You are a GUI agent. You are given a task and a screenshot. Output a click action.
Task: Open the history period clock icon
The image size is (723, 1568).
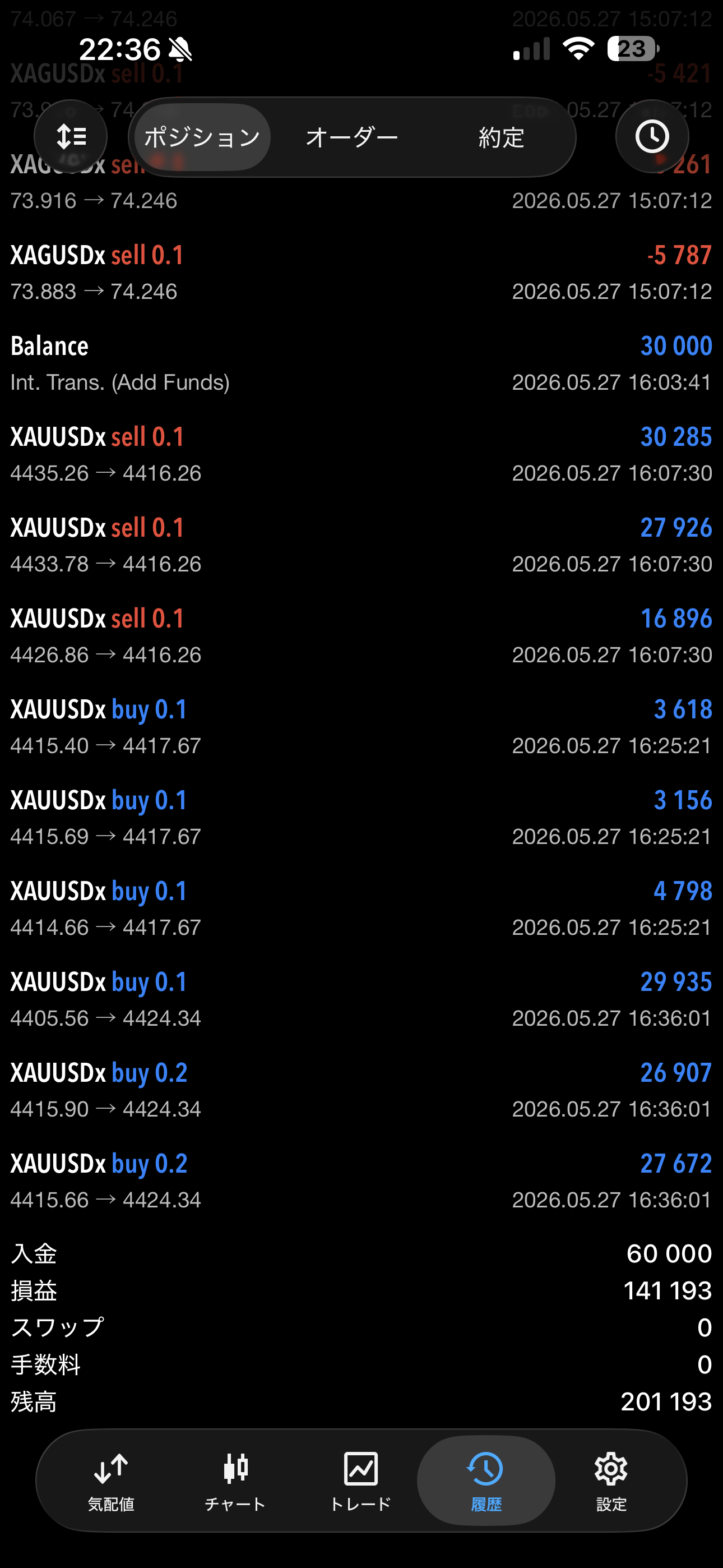652,136
